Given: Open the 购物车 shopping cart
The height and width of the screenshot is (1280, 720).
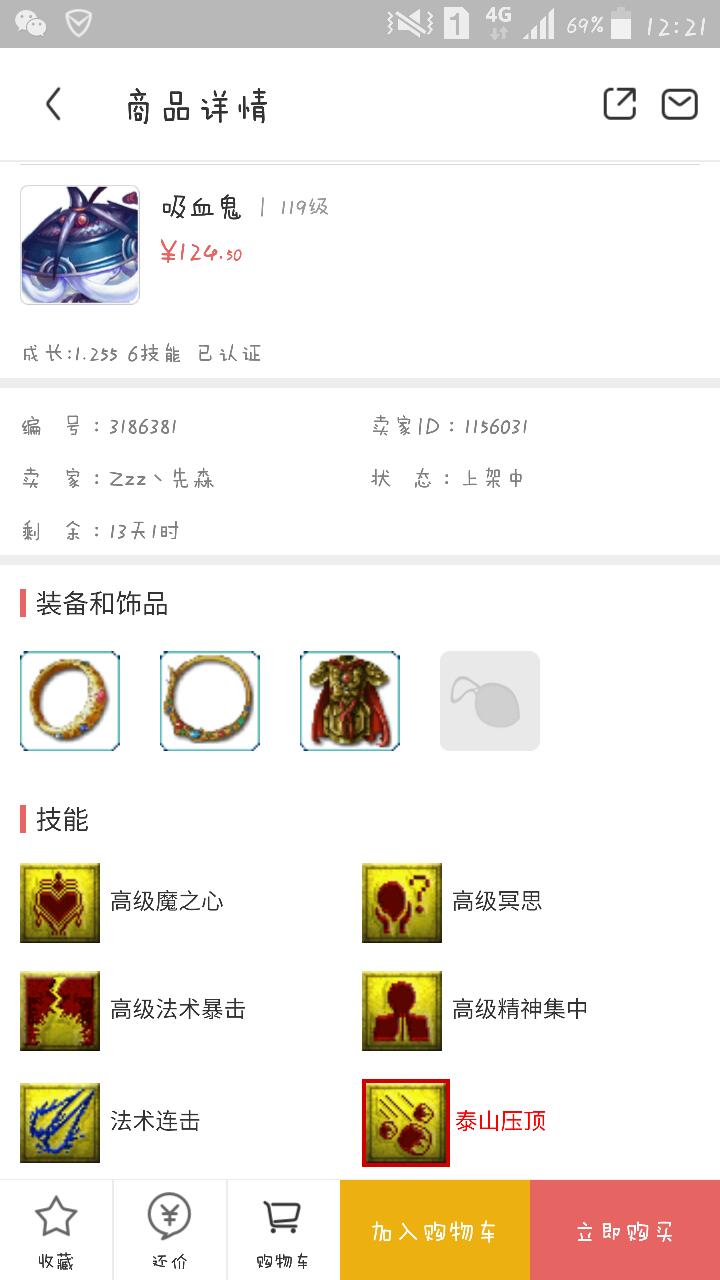Looking at the screenshot, I should tap(283, 1230).
